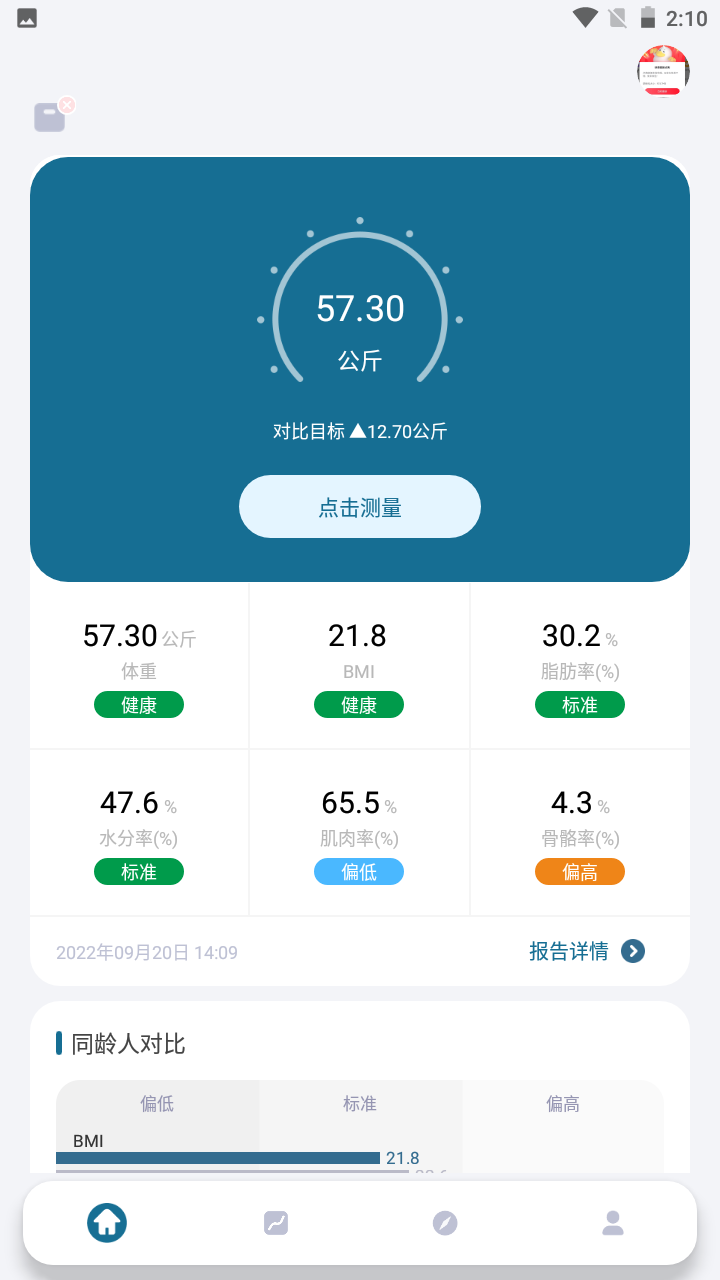Select the 偏高 column header in comparison chart

[564, 1104]
